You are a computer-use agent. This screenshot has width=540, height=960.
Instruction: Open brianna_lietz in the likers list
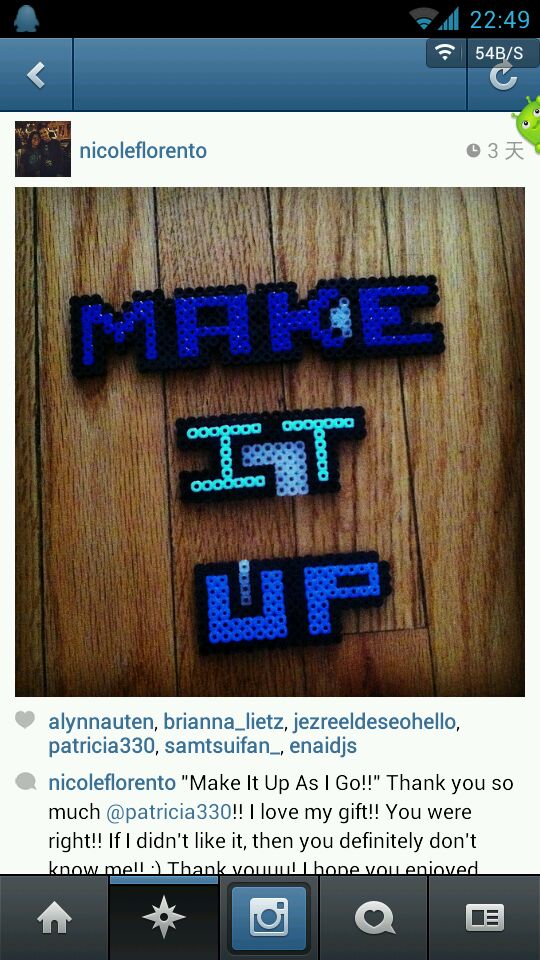[223, 722]
